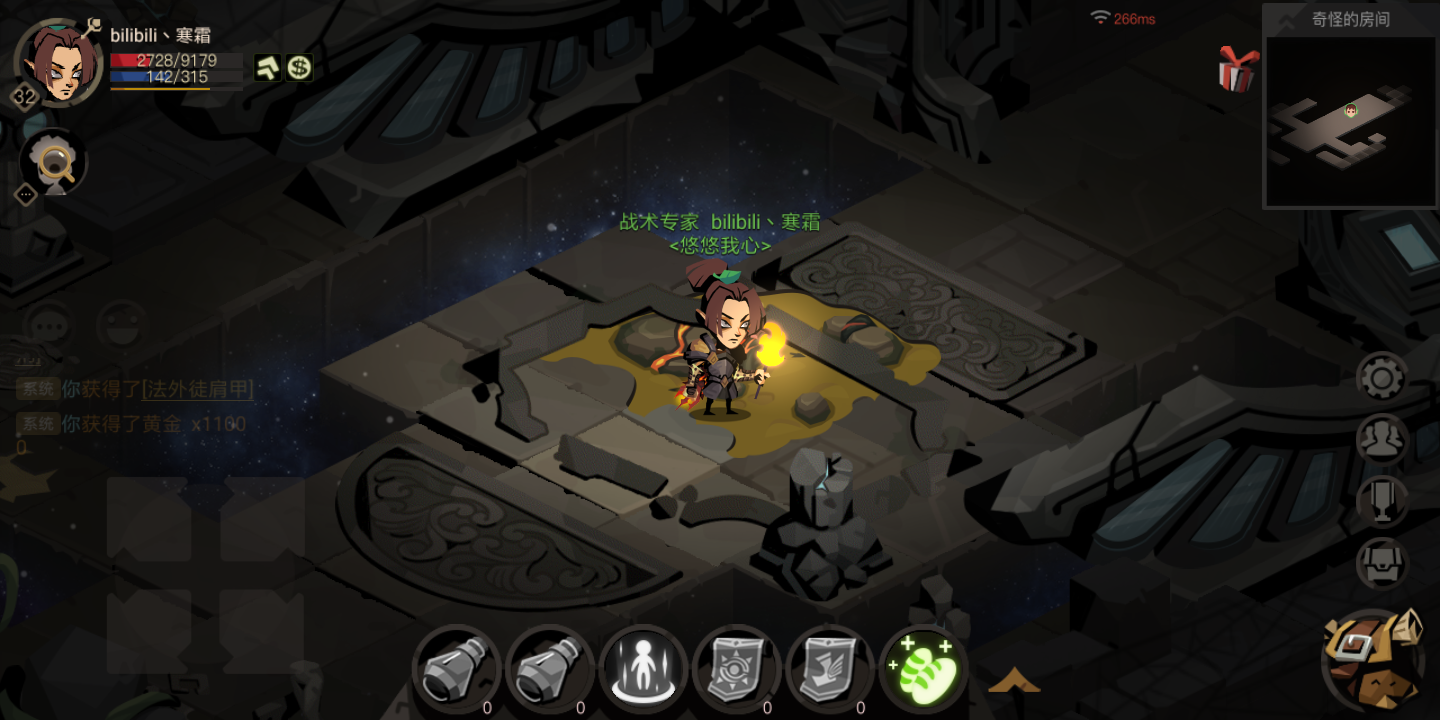1440x720 pixels.
Task: Open the settings gear
Action: coord(1382,378)
